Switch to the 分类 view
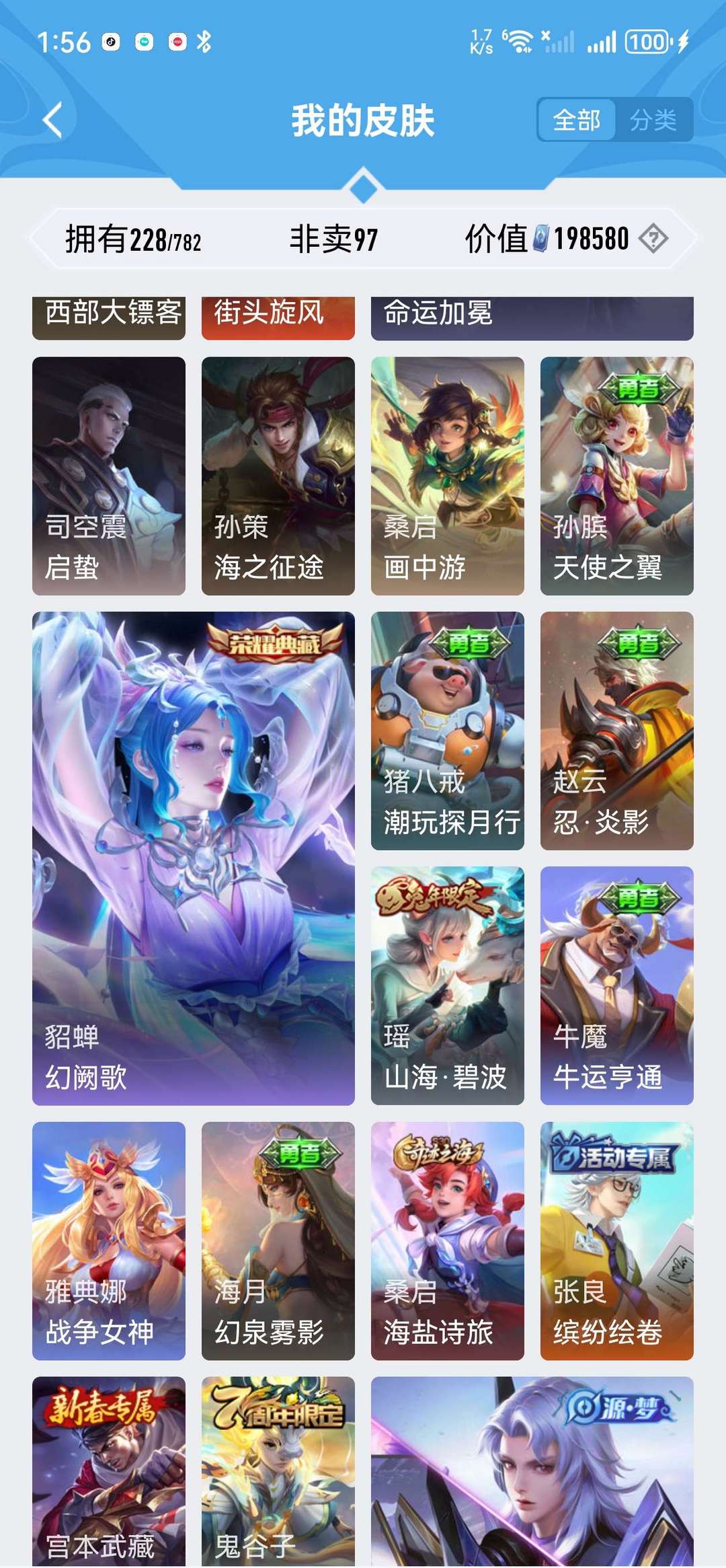Viewport: 726px width, 1568px height. pos(653,120)
